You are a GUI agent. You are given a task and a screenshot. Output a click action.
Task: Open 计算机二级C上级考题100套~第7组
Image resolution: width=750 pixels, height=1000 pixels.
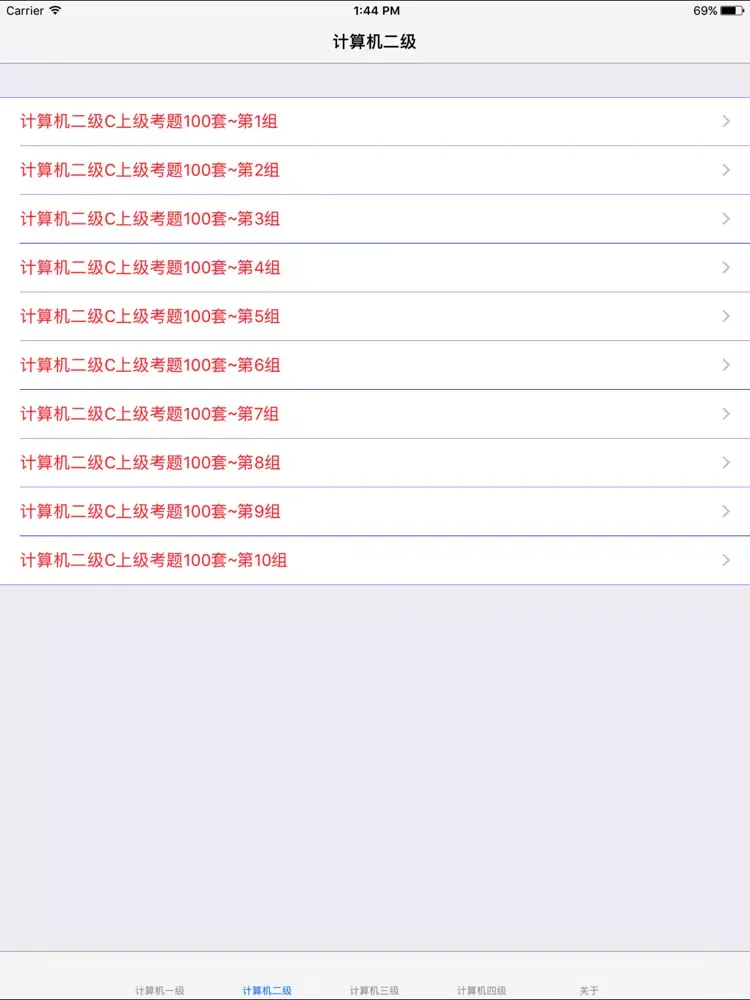(150, 414)
